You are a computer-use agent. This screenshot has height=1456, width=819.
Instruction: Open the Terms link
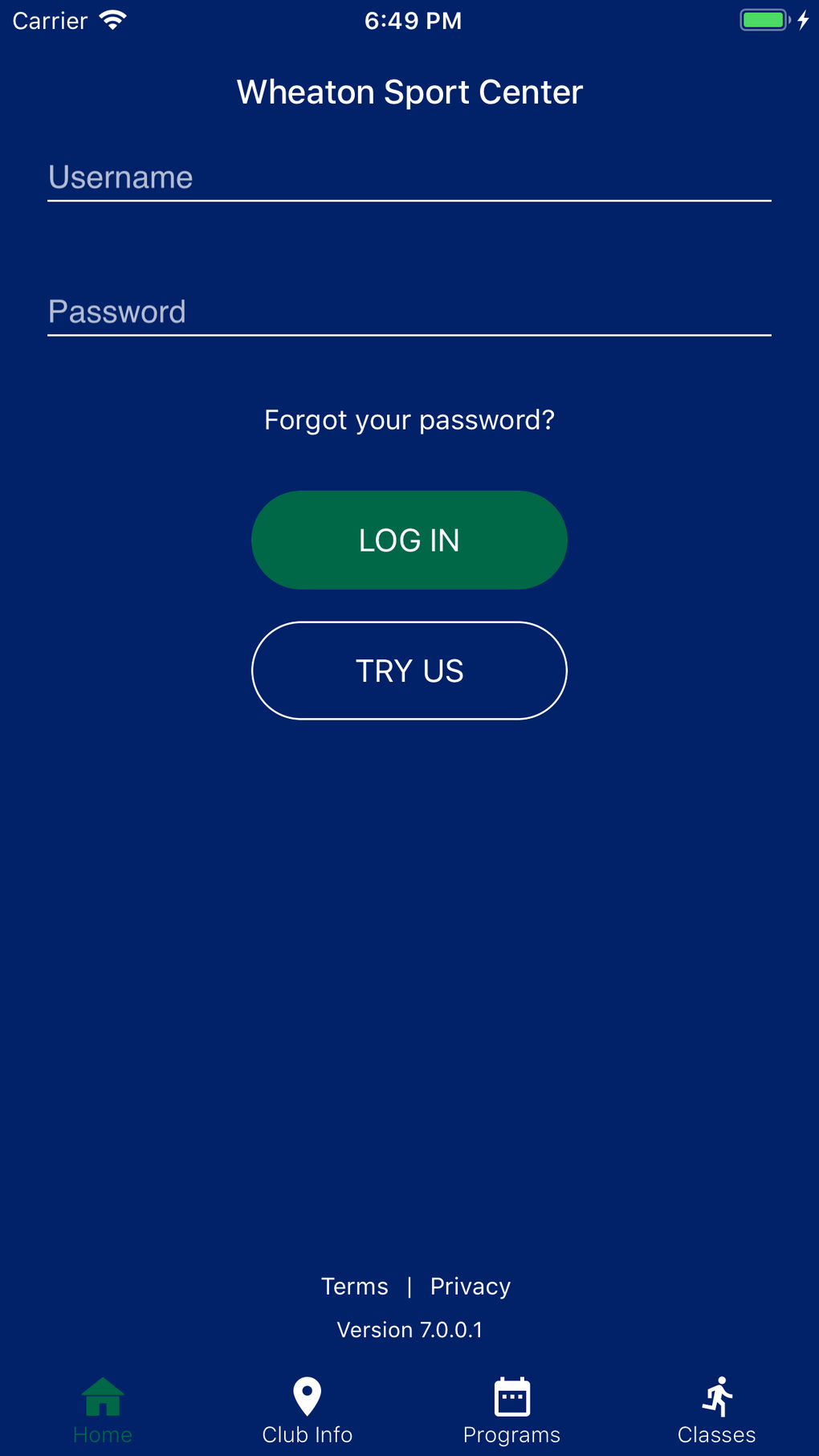(x=354, y=1287)
